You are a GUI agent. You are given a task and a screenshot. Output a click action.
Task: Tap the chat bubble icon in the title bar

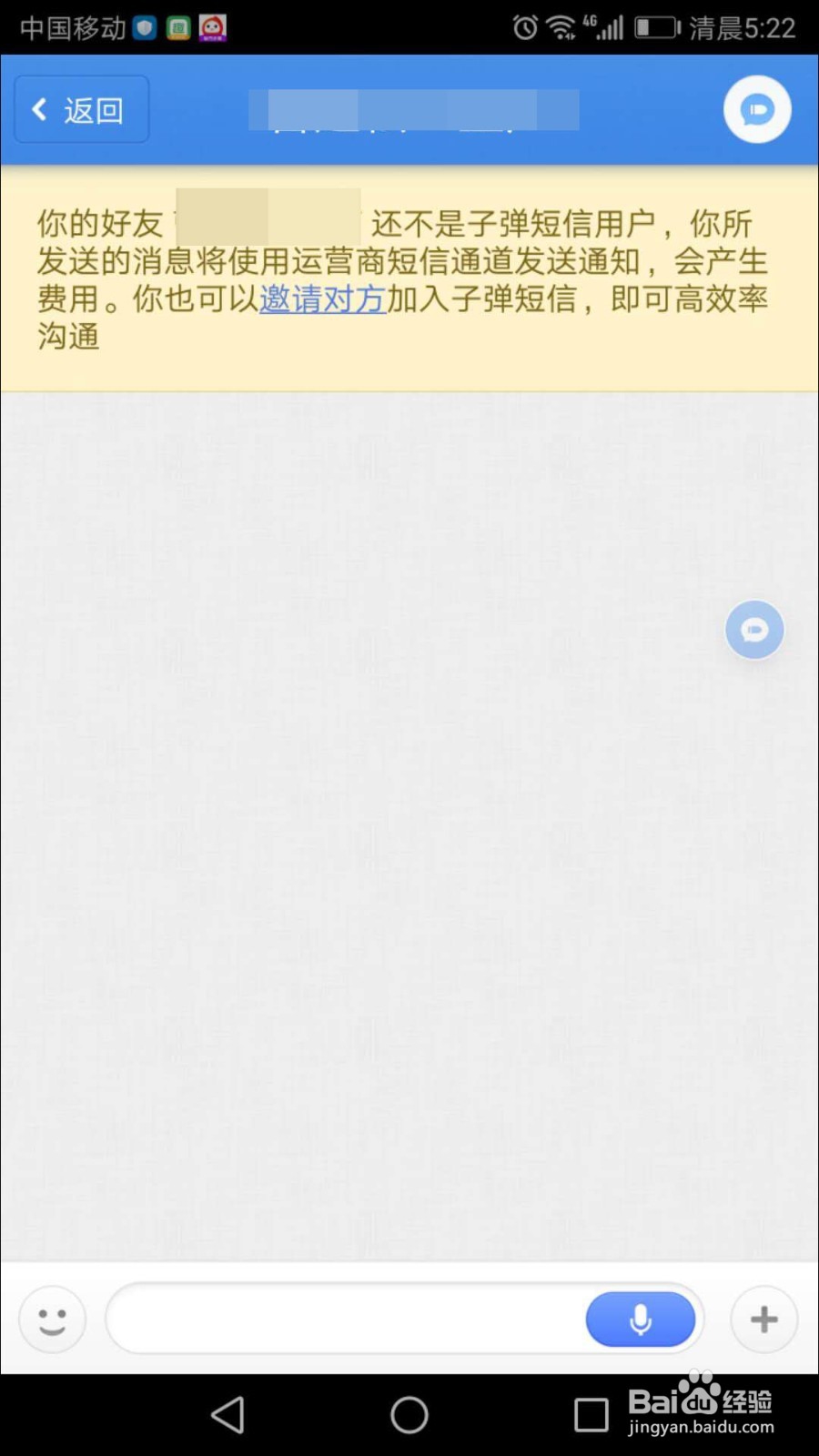tap(756, 109)
